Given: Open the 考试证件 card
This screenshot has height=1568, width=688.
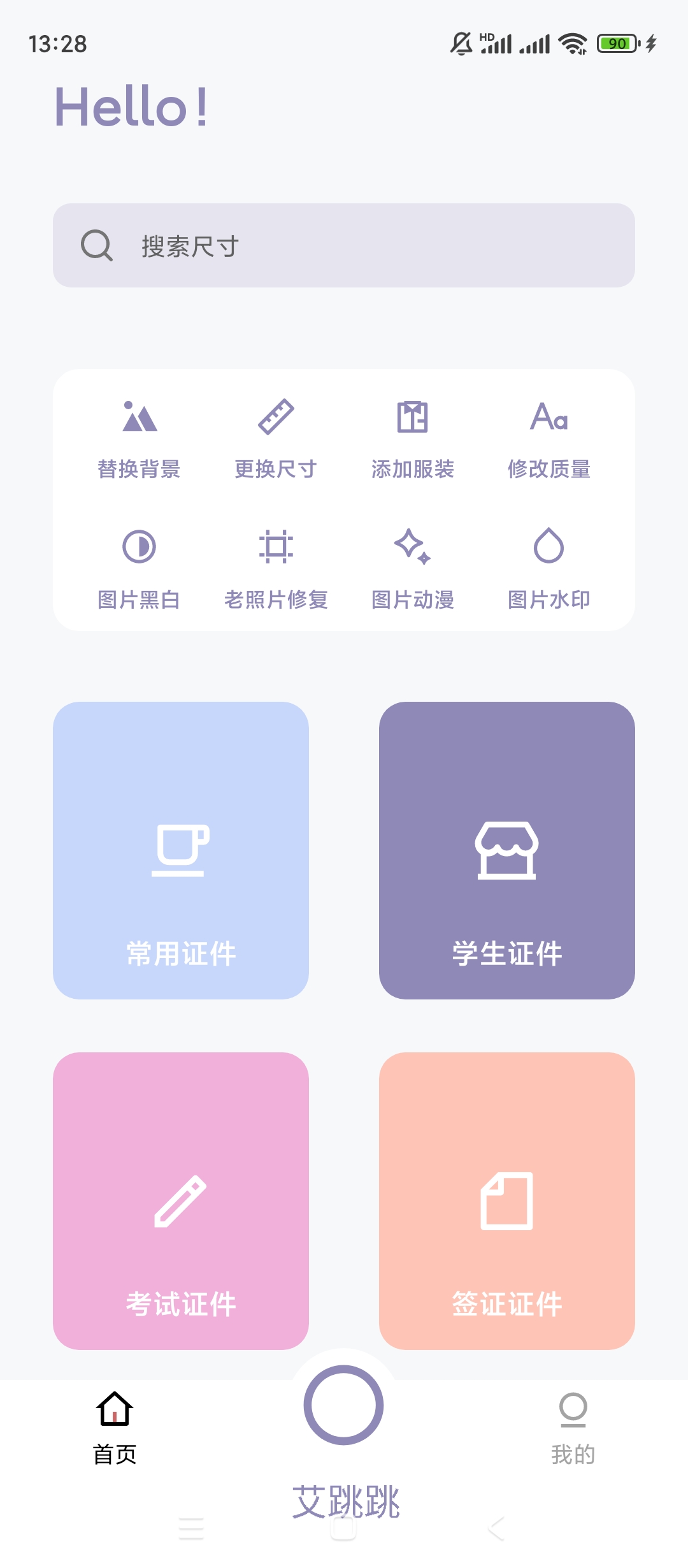Looking at the screenshot, I should coord(181,1201).
